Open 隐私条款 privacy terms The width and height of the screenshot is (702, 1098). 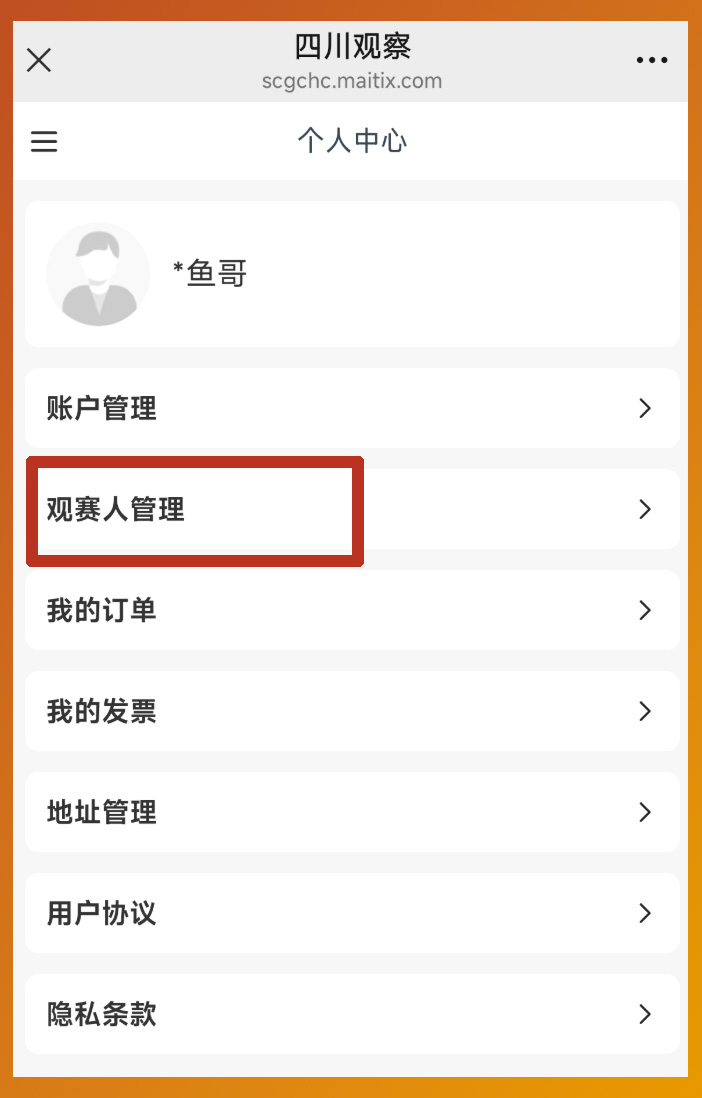click(351, 1014)
